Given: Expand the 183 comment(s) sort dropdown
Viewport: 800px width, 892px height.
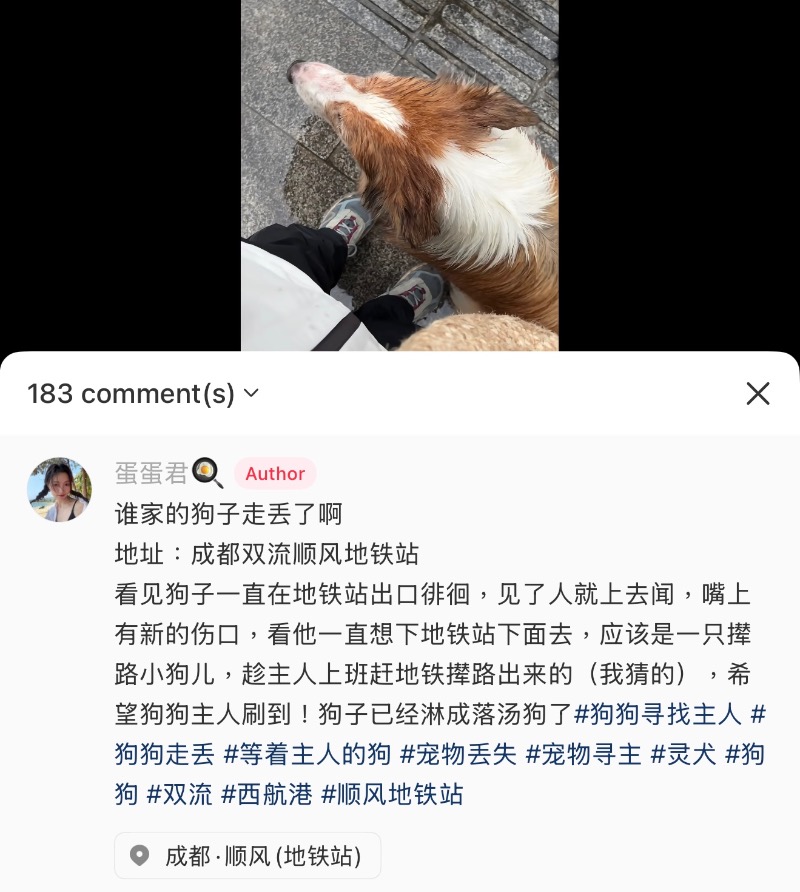Looking at the screenshot, I should (251, 394).
